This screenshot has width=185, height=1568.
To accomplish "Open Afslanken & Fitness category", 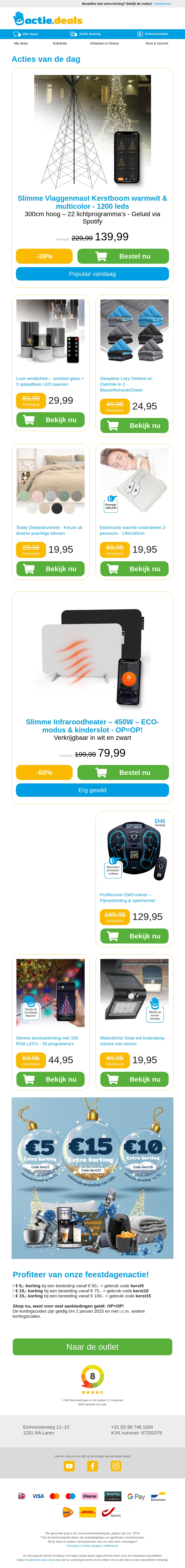I will (104, 43).
